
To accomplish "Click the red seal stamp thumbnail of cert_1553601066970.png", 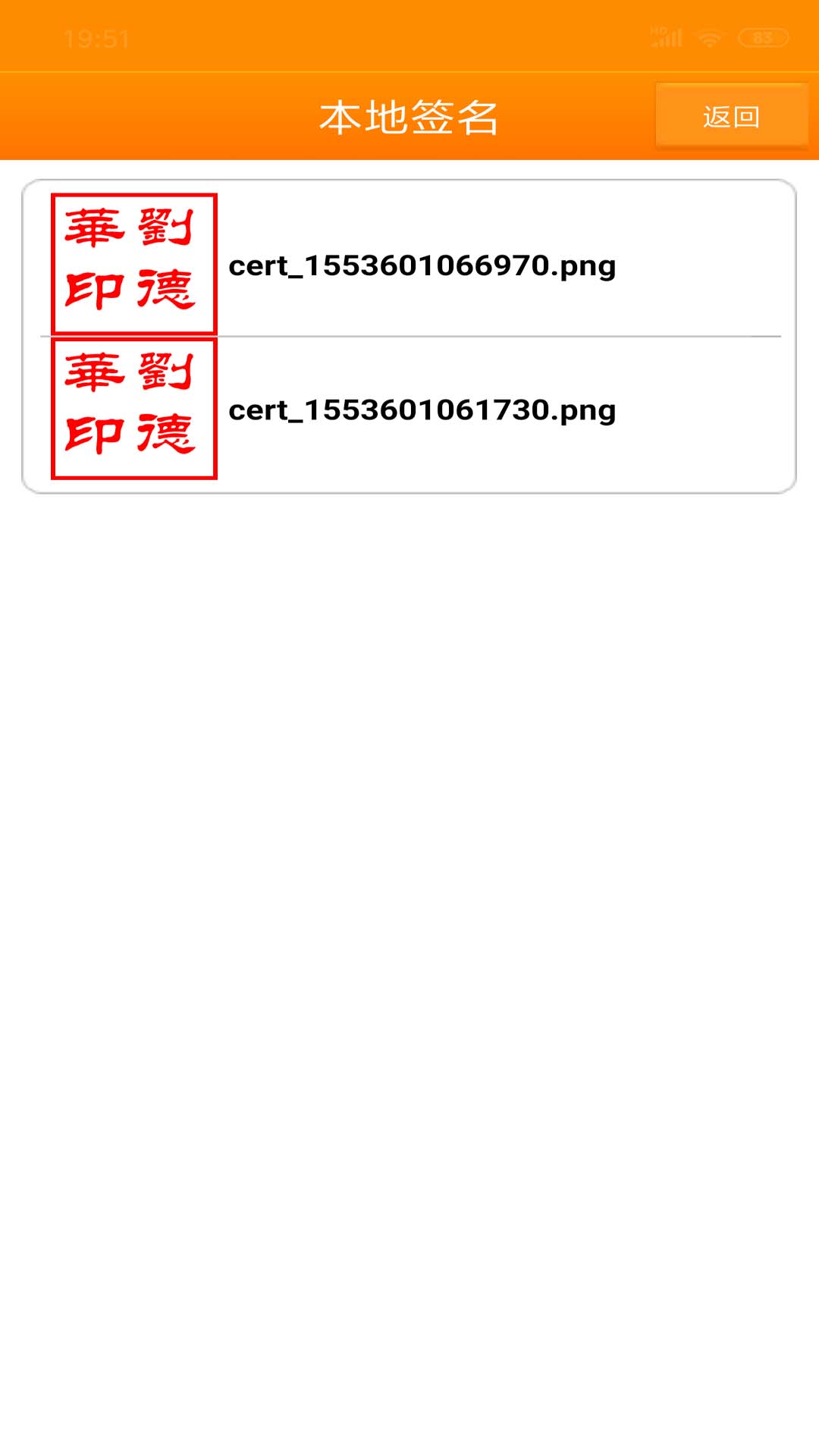I will (134, 264).
